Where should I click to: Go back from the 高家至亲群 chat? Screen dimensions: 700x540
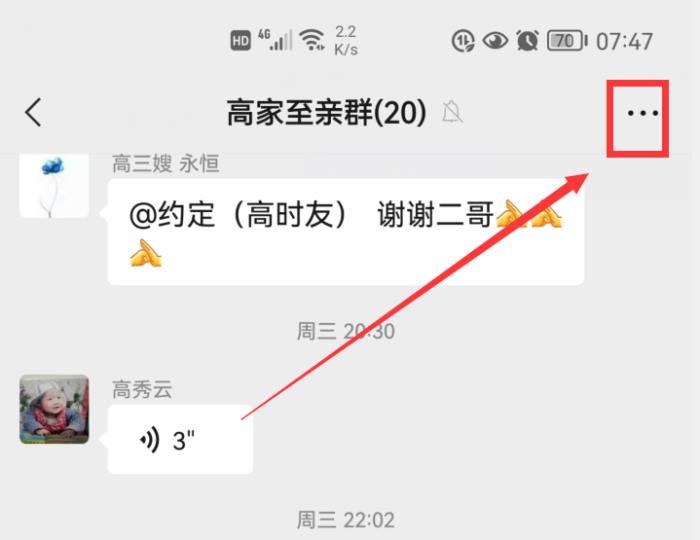pyautogui.click(x=34, y=113)
